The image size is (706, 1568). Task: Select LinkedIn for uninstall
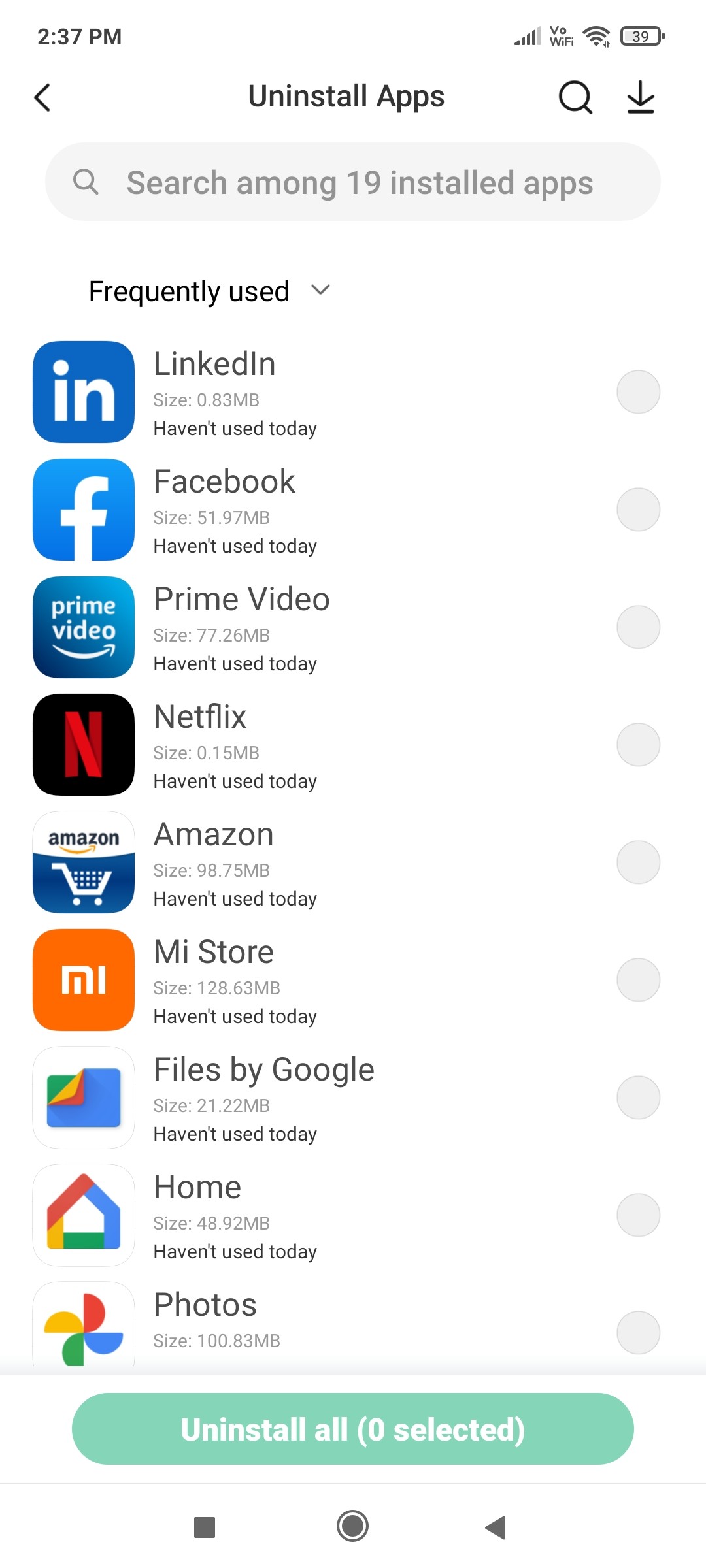639,392
